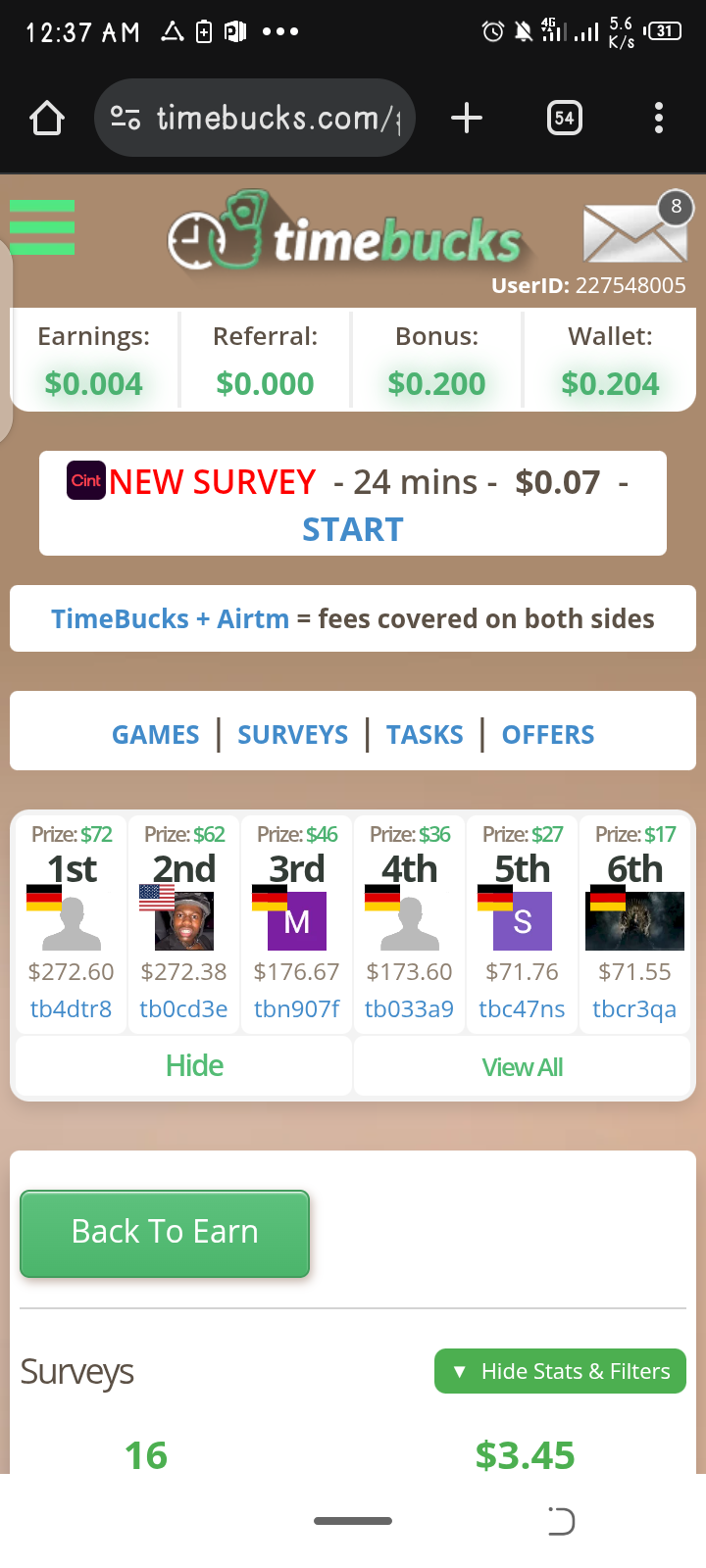706x1568 pixels.
Task: Open the TimeBucks + Airtm link
Action: point(171,619)
